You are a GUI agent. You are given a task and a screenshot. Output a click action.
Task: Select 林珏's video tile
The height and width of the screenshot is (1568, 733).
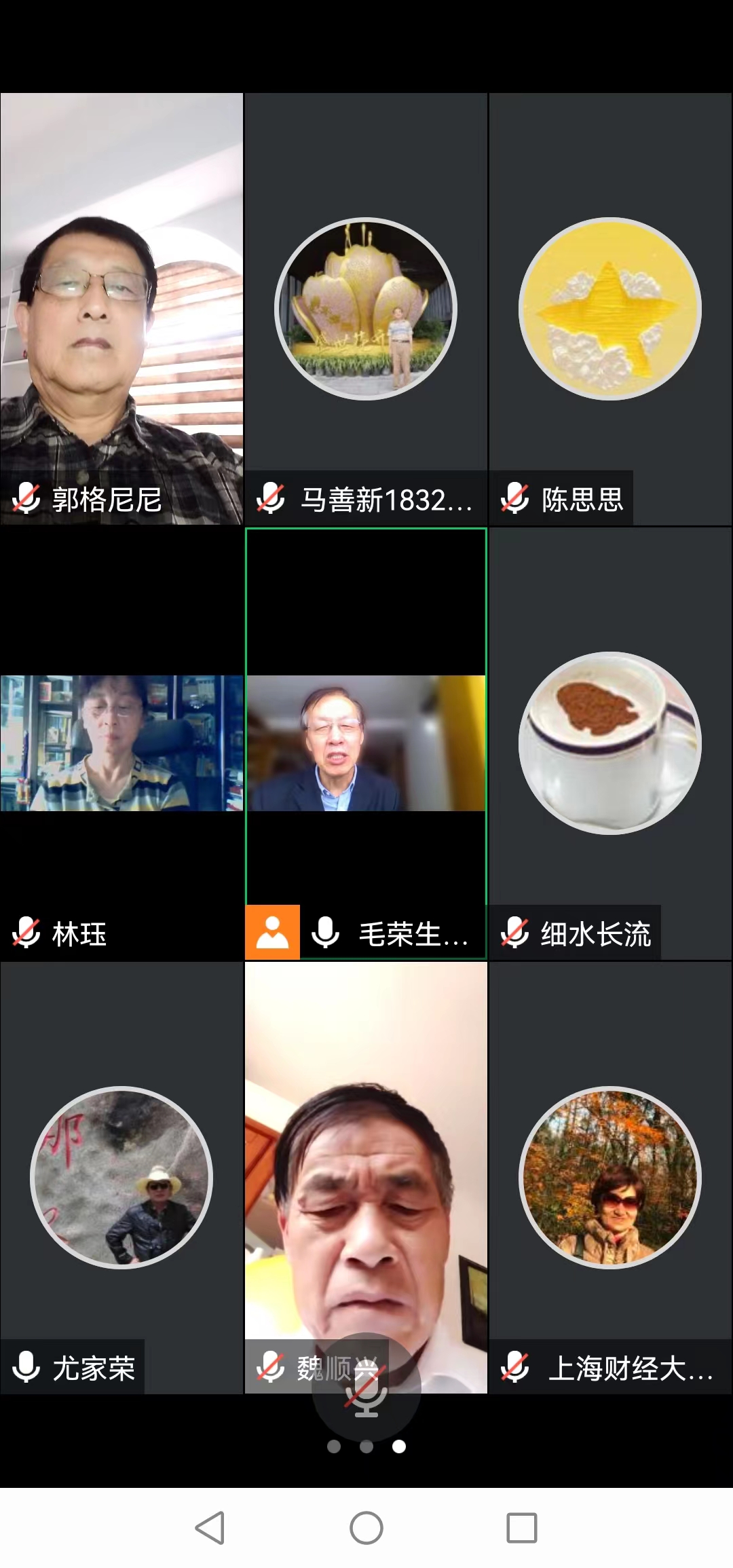tap(121, 743)
